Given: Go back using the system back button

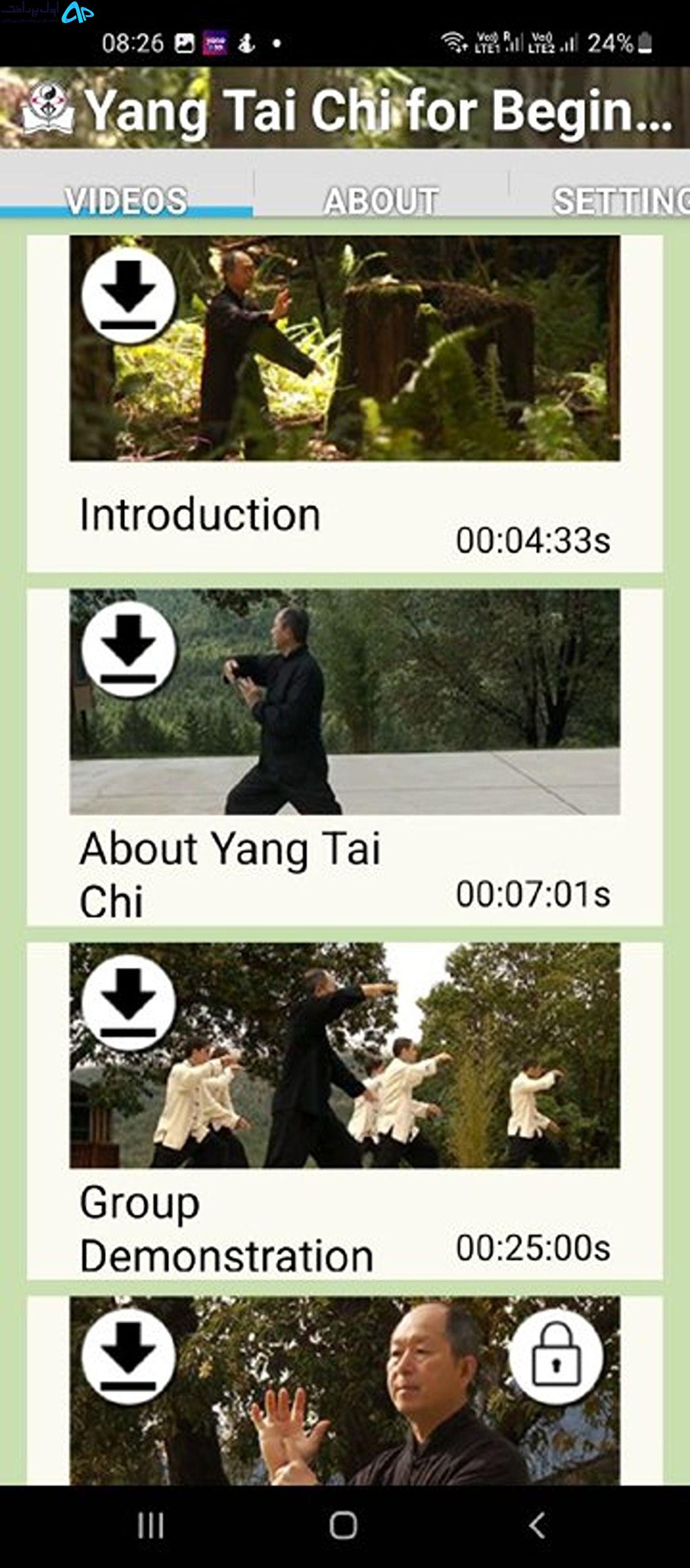Looking at the screenshot, I should tap(537, 1525).
